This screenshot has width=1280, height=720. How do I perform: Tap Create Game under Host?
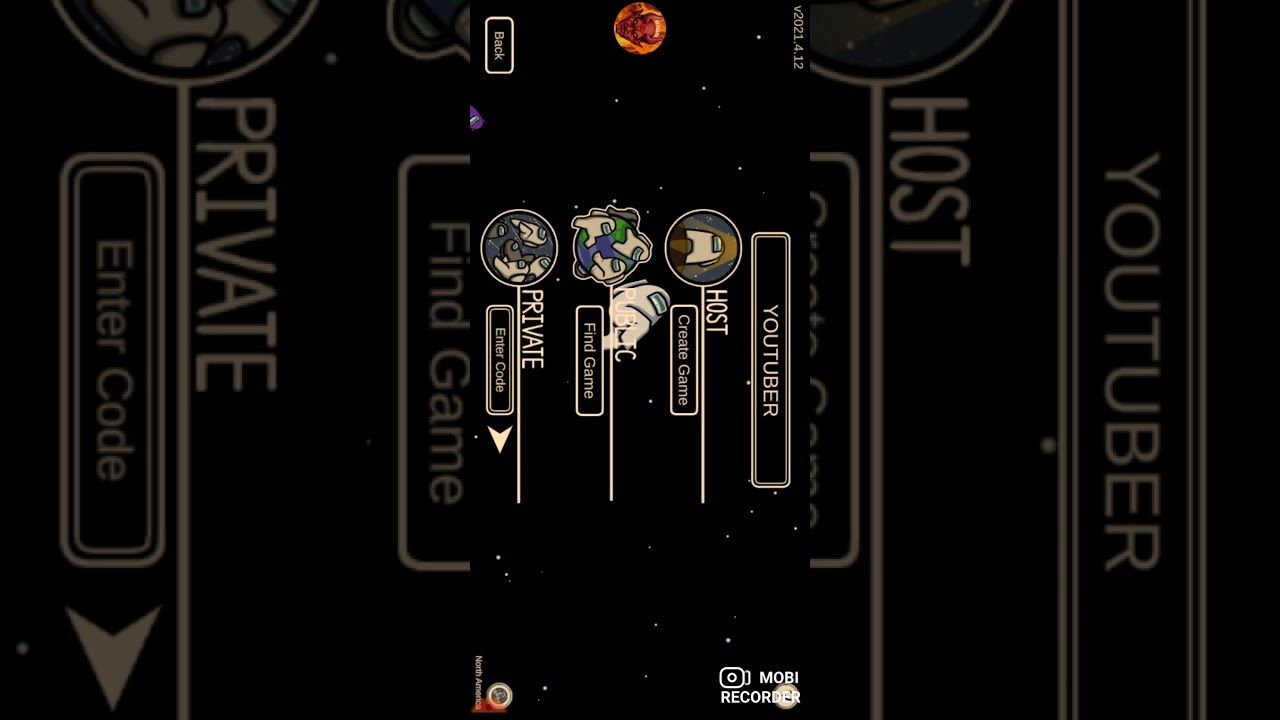click(683, 360)
